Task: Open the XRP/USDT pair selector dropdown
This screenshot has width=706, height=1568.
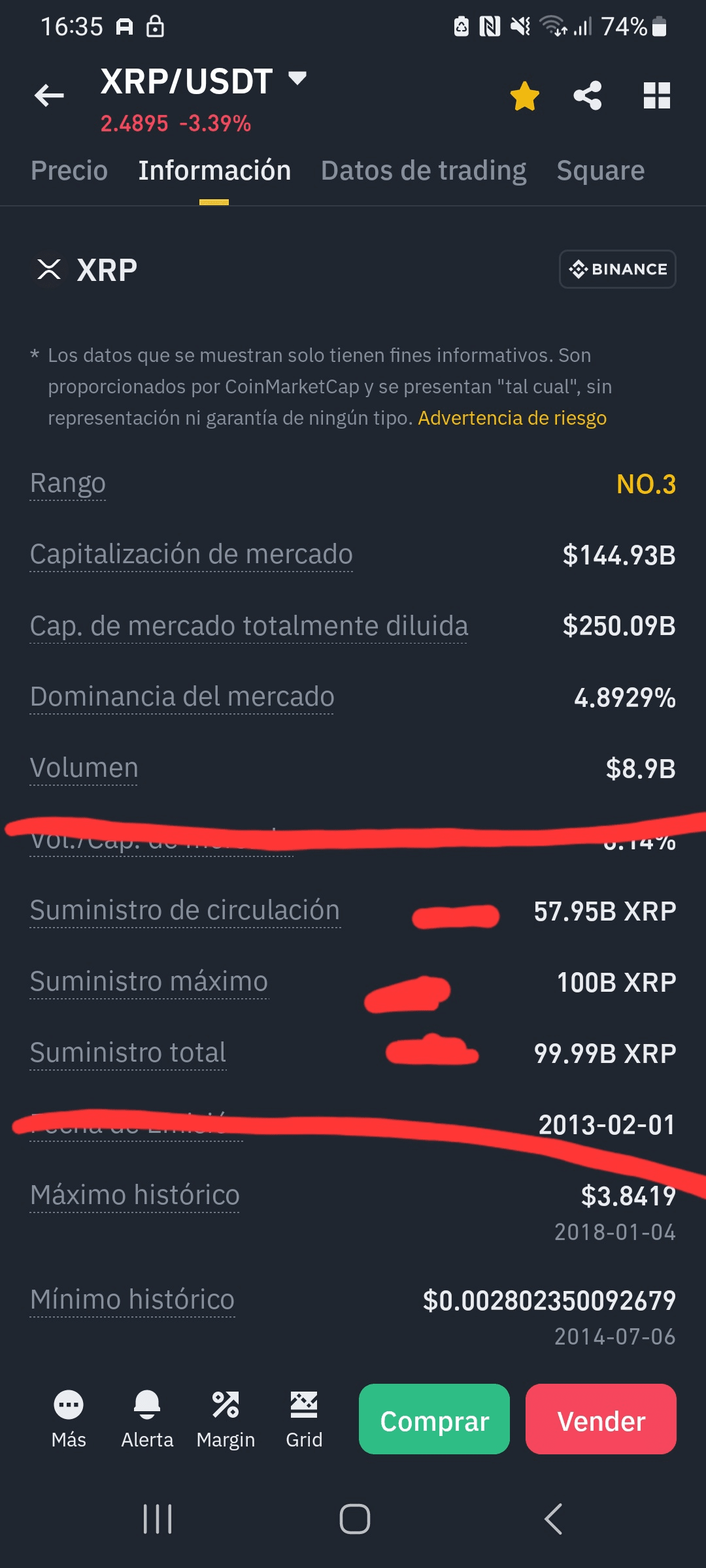Action: [x=297, y=79]
